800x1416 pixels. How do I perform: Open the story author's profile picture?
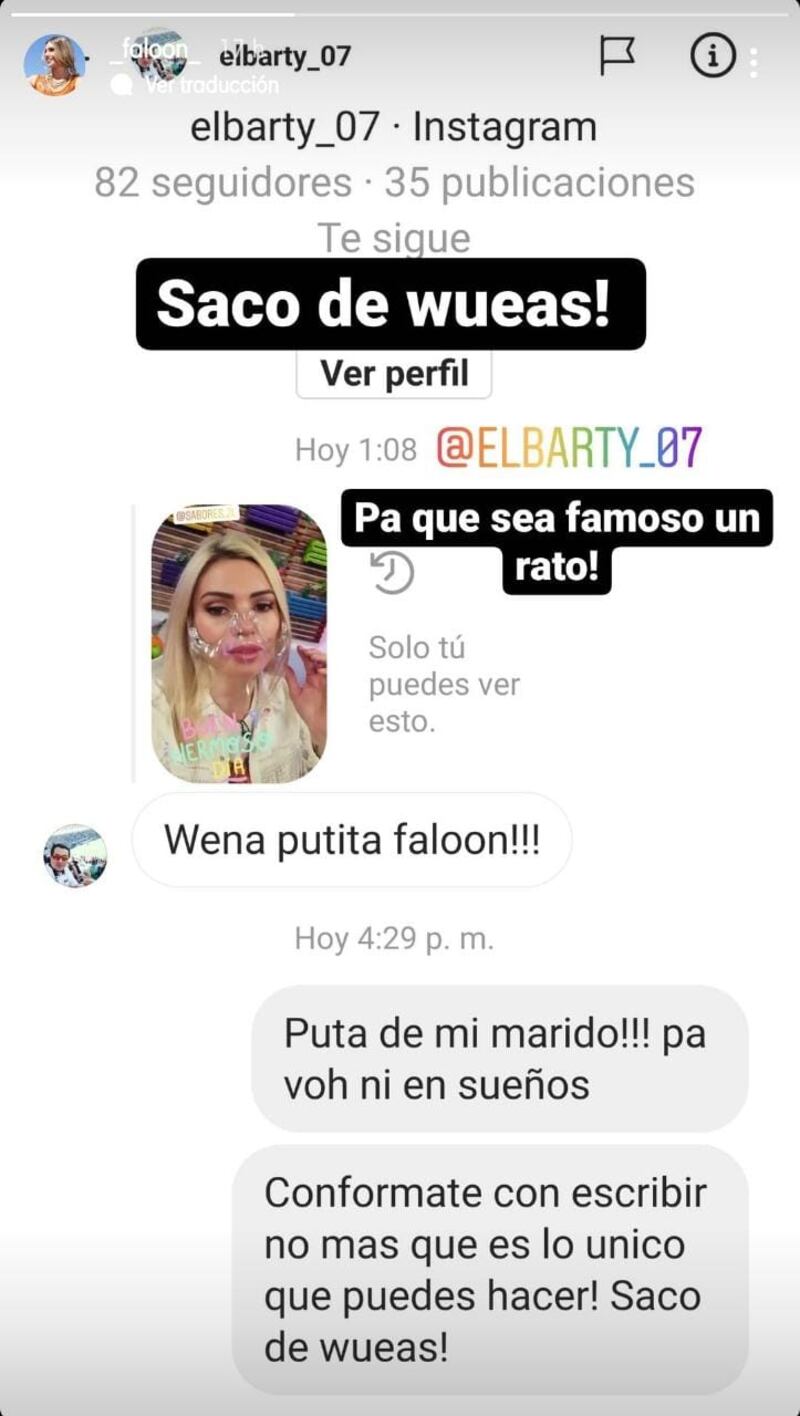pos(54,65)
